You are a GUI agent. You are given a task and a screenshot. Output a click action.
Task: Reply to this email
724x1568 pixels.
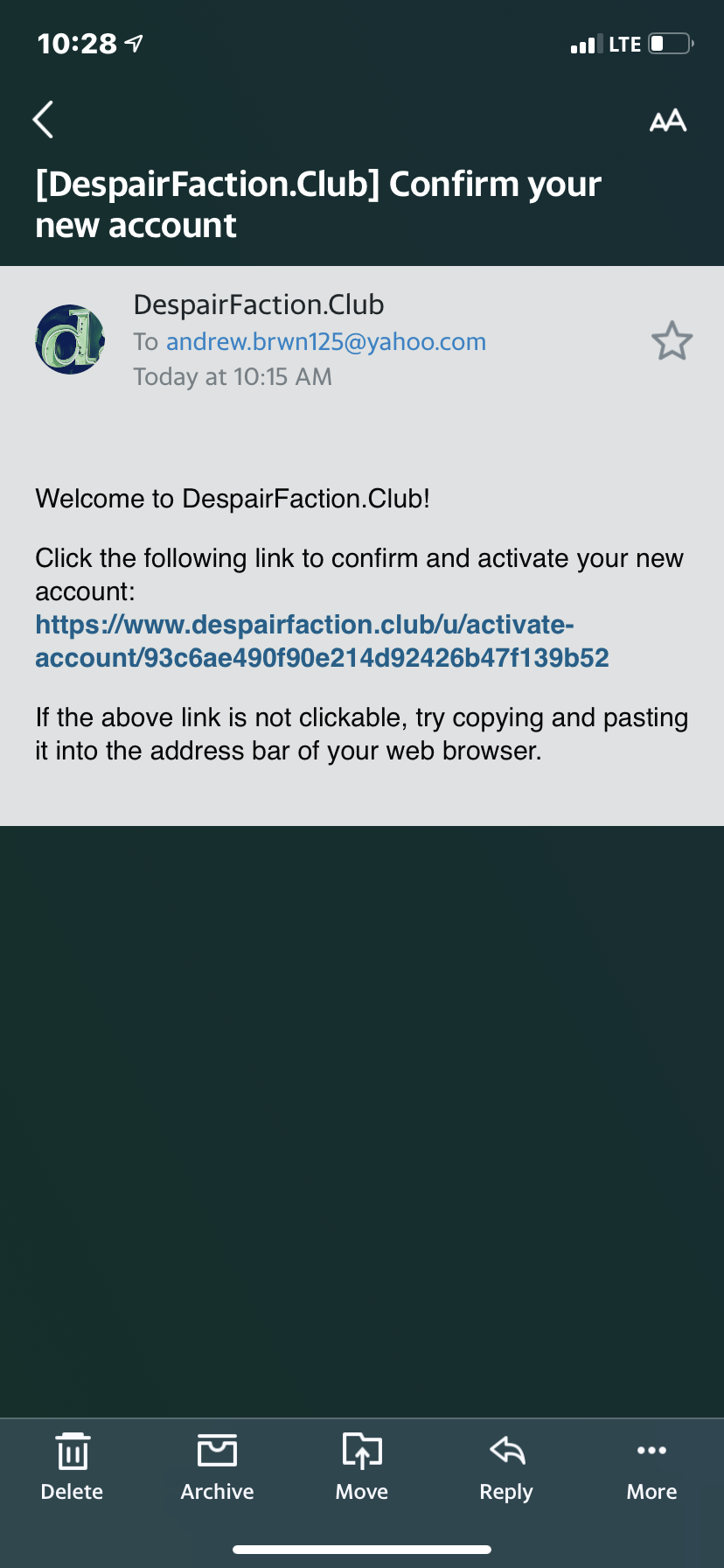506,1467
